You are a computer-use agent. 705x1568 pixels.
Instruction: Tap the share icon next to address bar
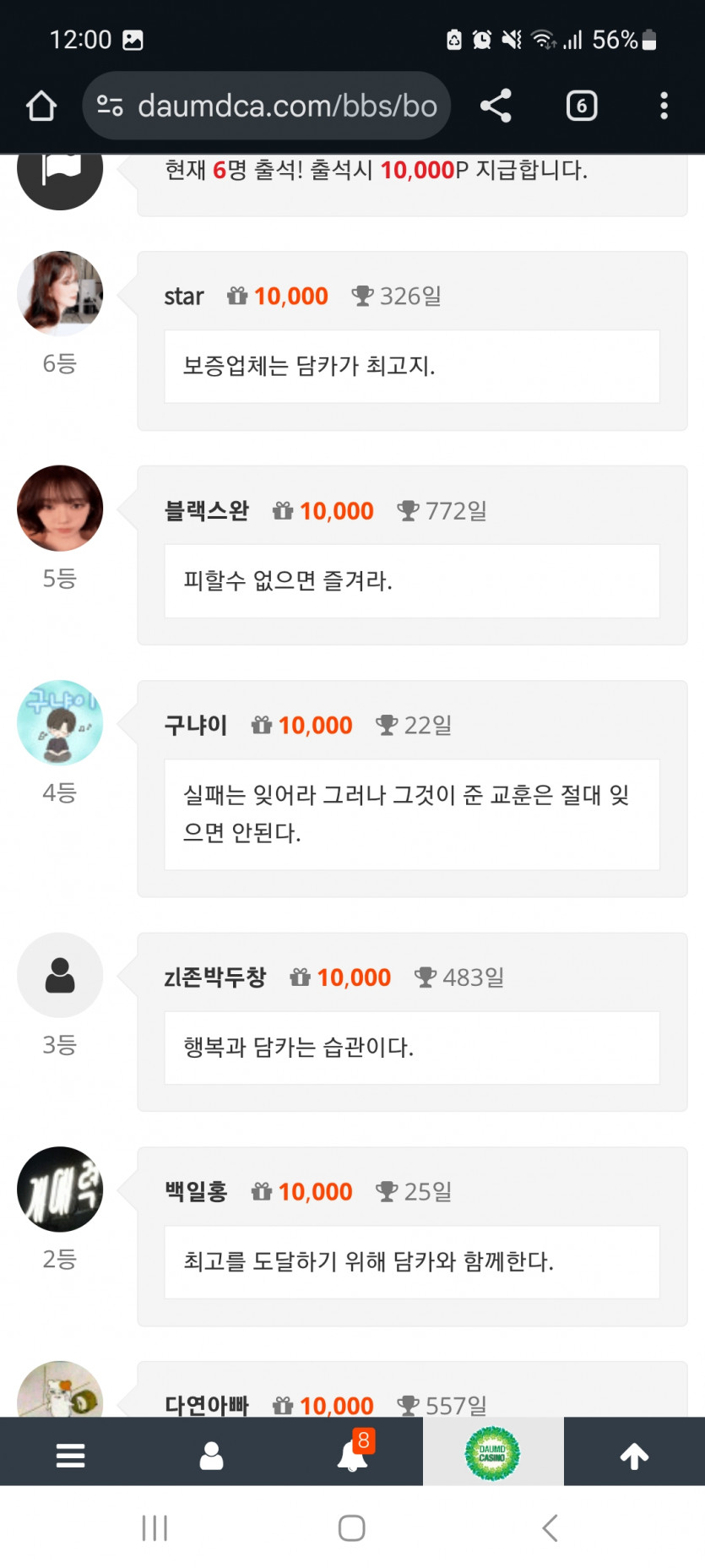[495, 105]
